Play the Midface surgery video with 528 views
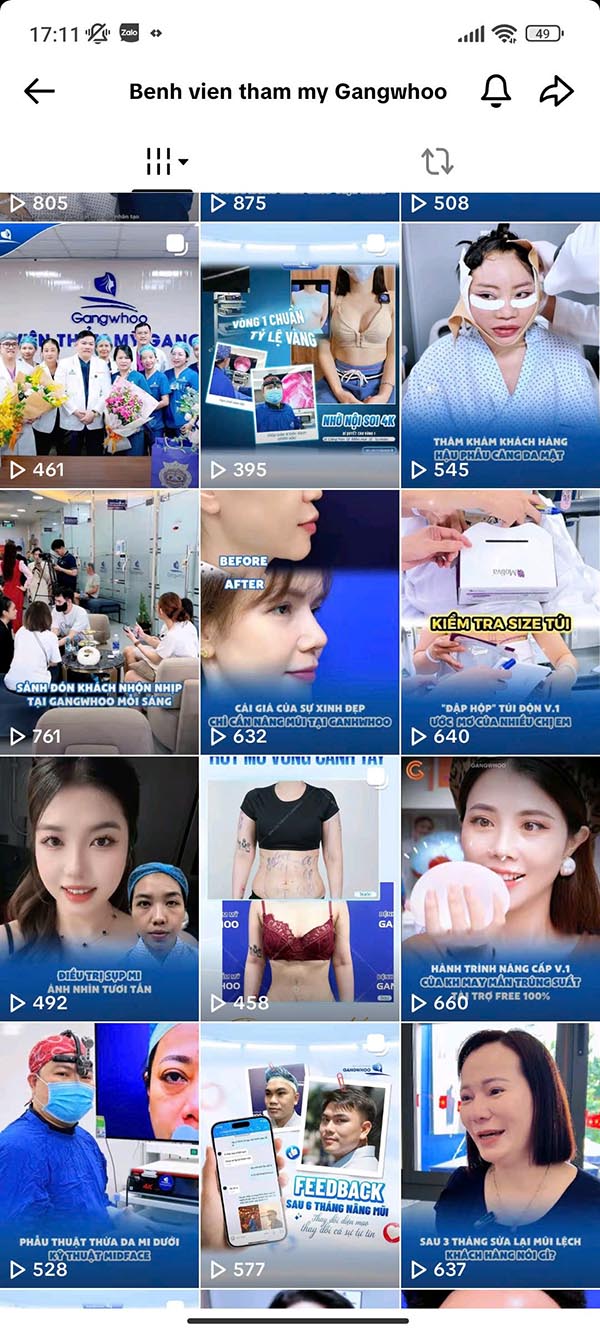 click(x=99, y=1154)
